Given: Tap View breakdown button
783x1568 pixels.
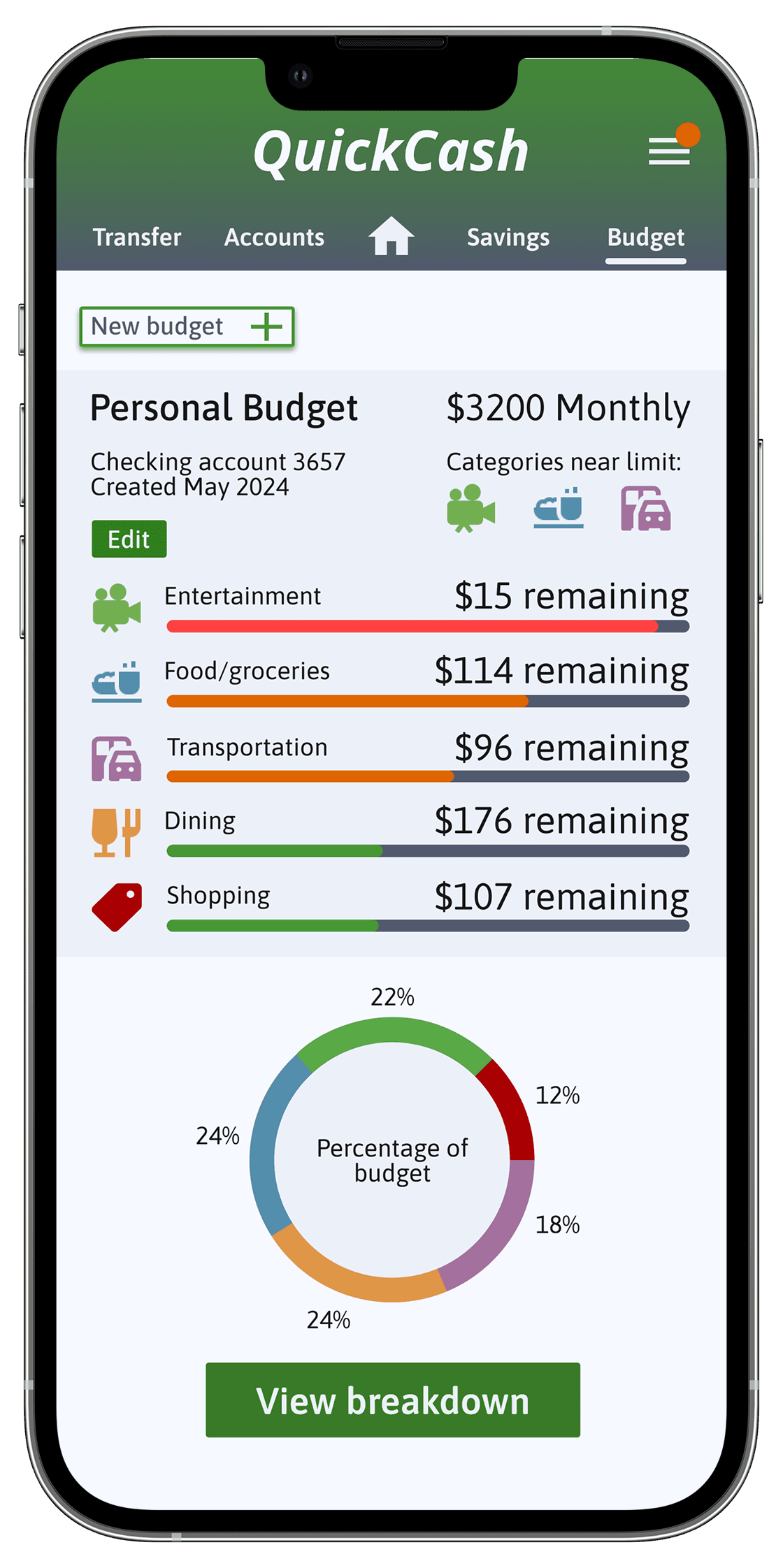Looking at the screenshot, I should click(x=393, y=1400).
